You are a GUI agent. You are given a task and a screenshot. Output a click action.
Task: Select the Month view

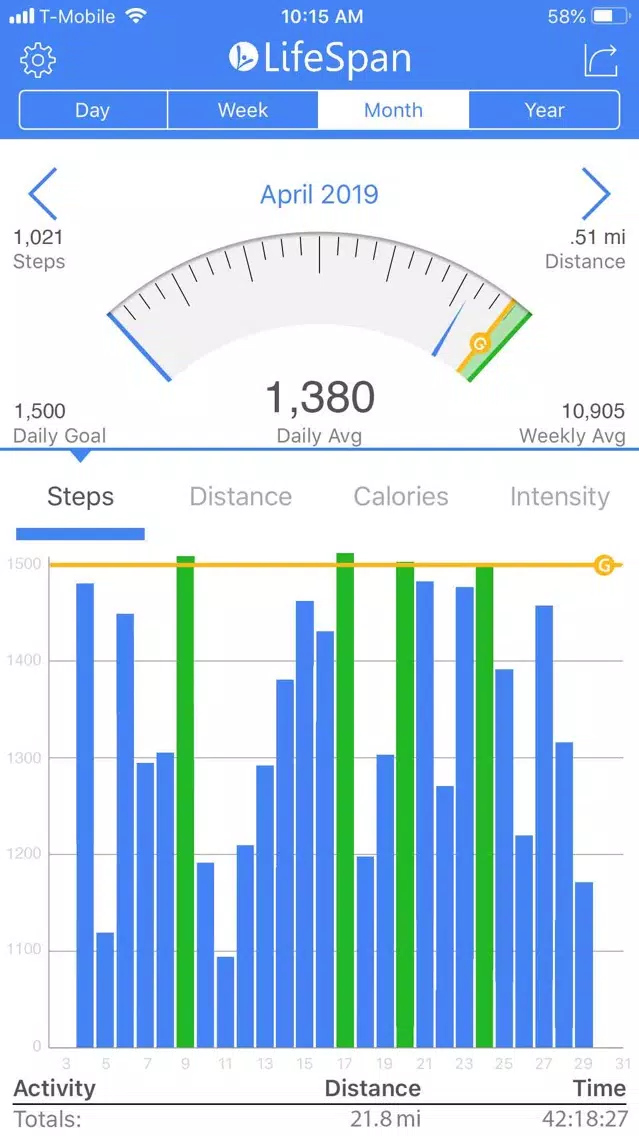point(393,110)
